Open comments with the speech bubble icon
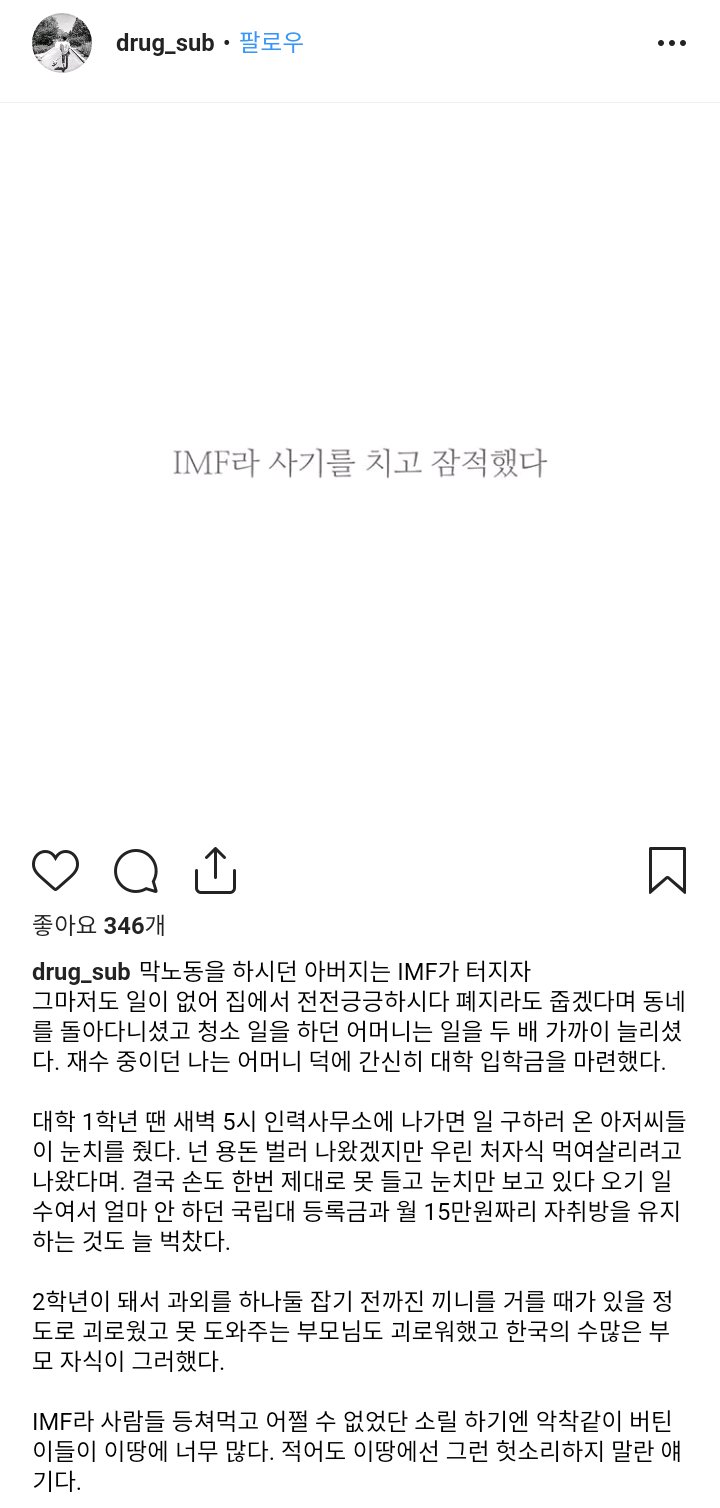This screenshot has height=1508, width=720. [x=136, y=871]
